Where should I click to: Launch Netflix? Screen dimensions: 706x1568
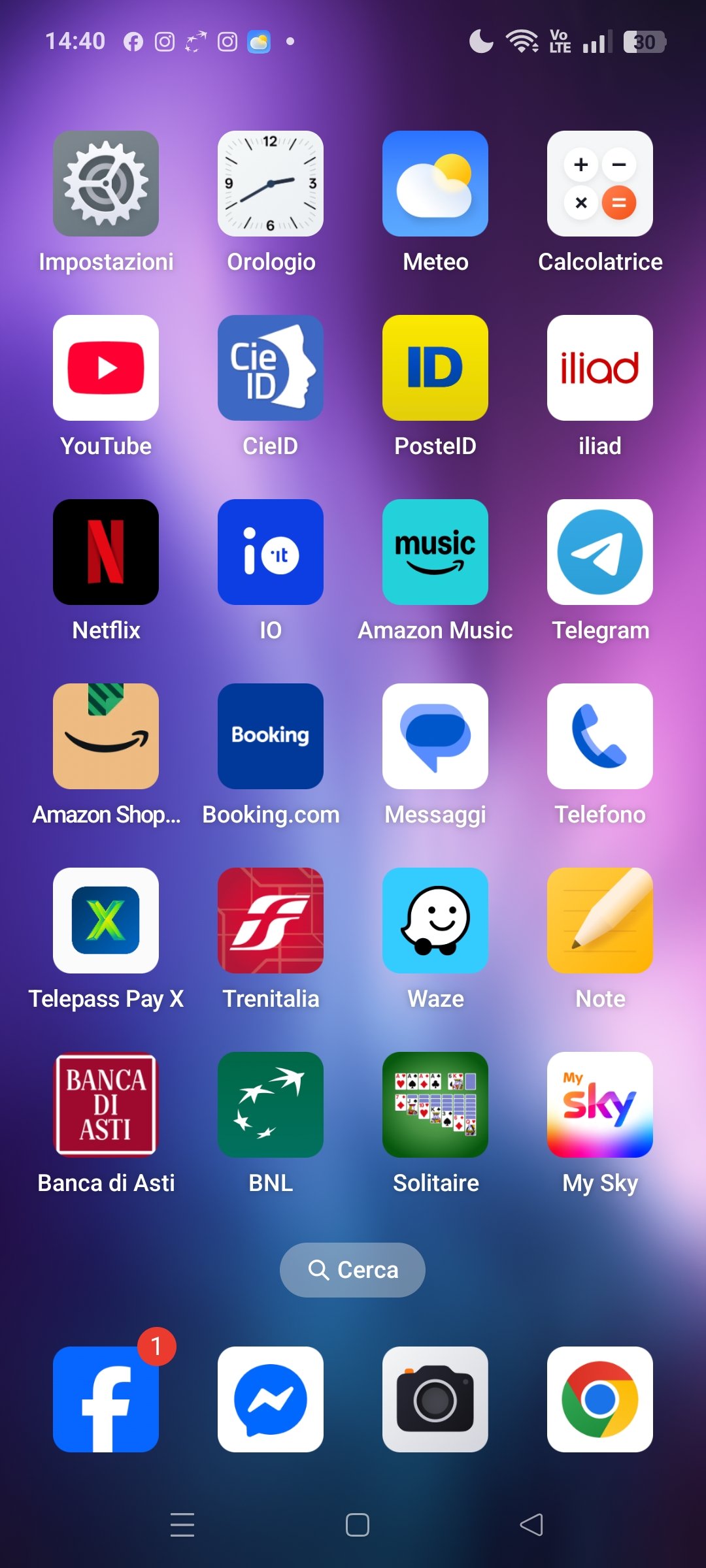pyautogui.click(x=106, y=552)
